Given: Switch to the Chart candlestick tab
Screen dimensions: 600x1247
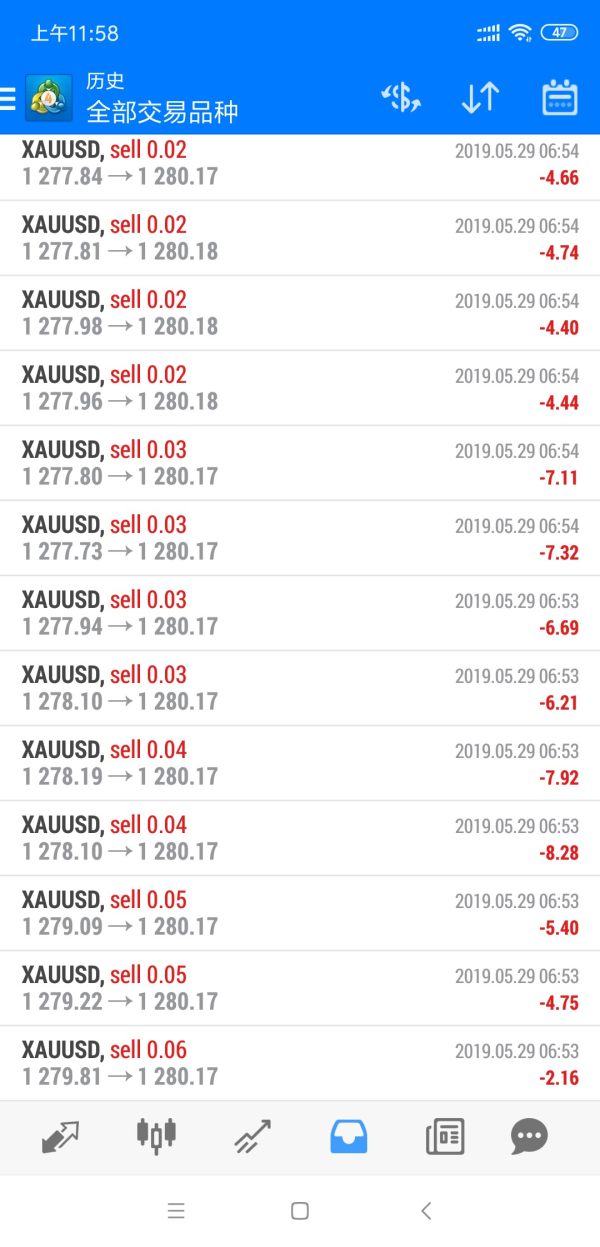Looking at the screenshot, I should coord(156,1135).
